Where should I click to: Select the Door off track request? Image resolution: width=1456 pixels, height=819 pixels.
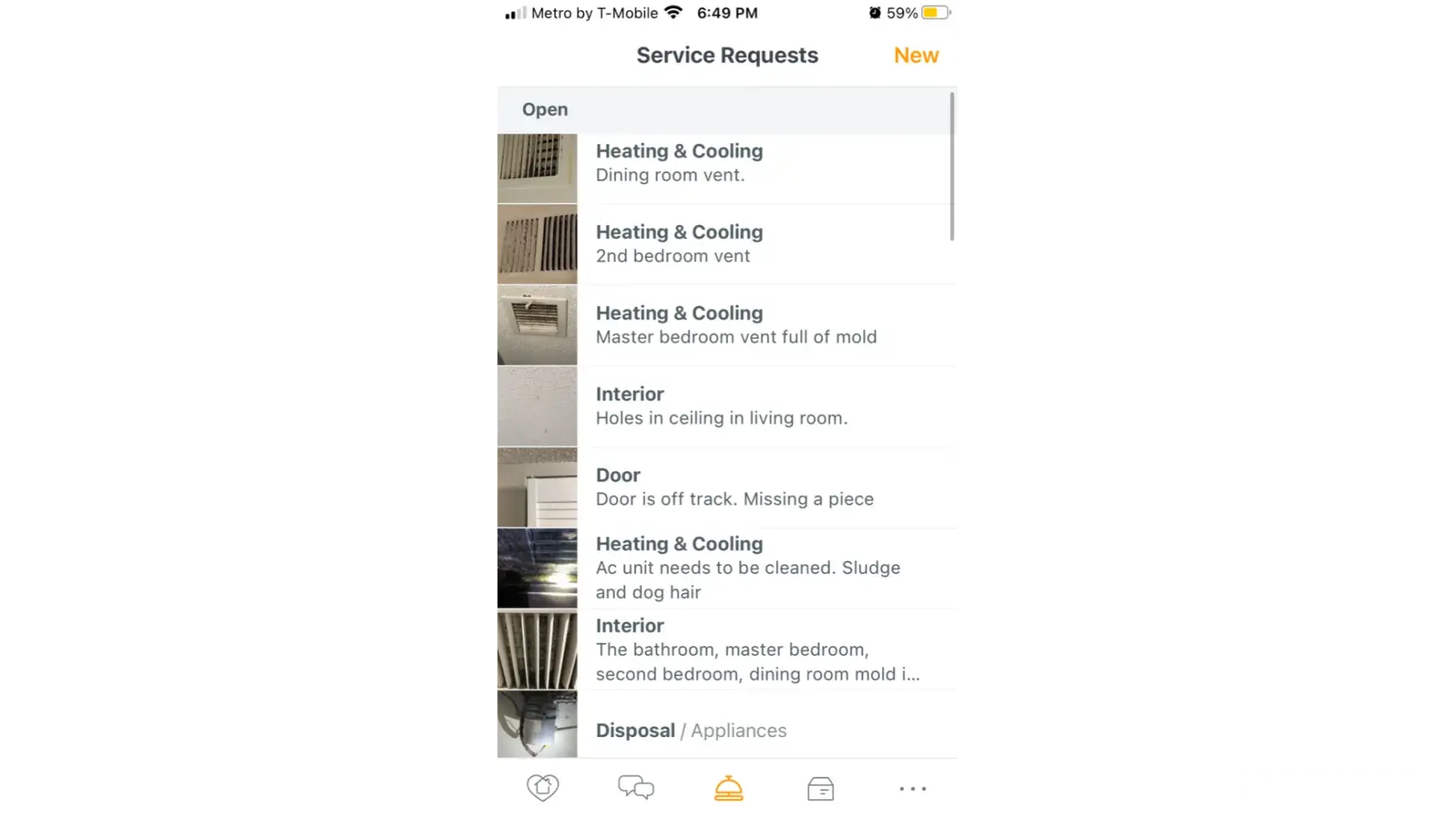pos(726,487)
